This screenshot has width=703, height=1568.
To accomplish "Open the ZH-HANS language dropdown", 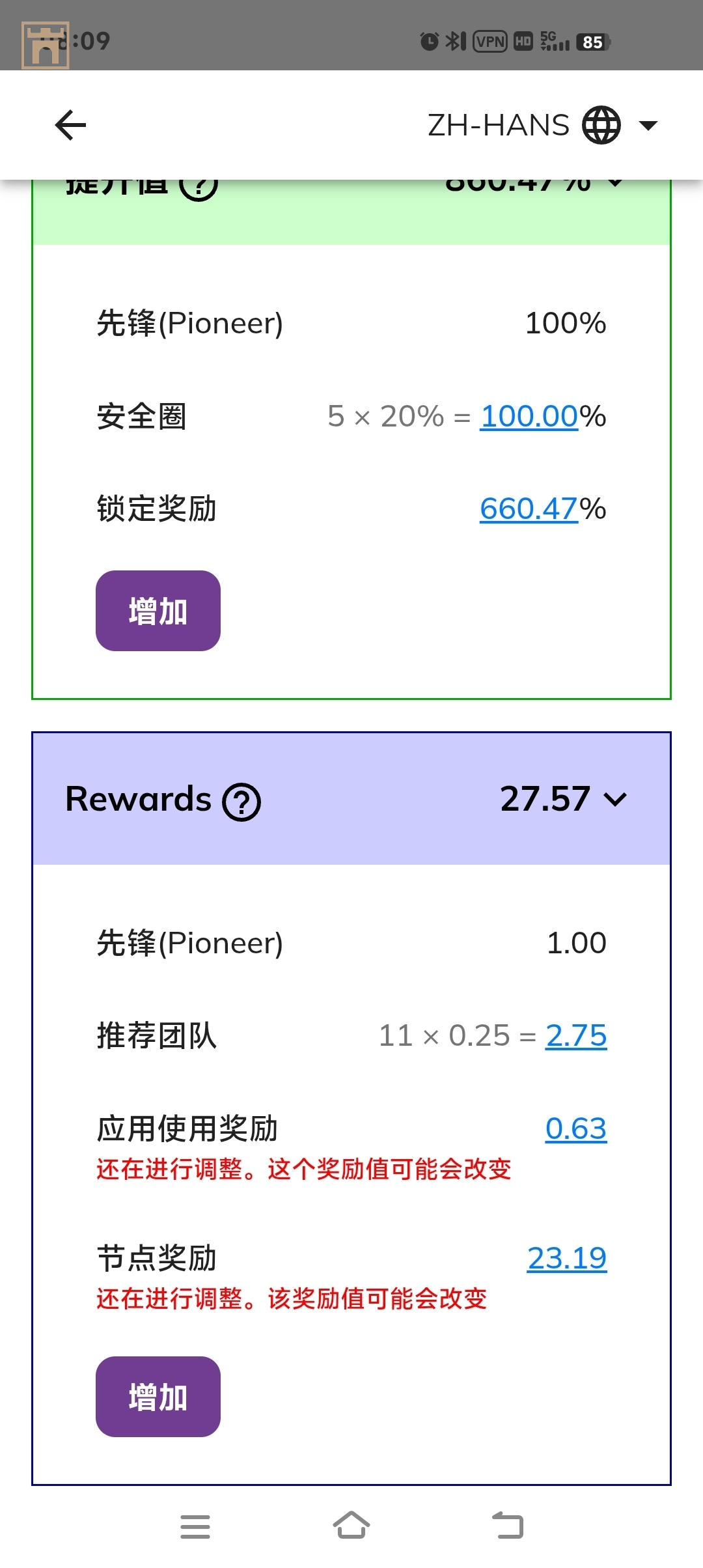I will pyautogui.click(x=544, y=125).
